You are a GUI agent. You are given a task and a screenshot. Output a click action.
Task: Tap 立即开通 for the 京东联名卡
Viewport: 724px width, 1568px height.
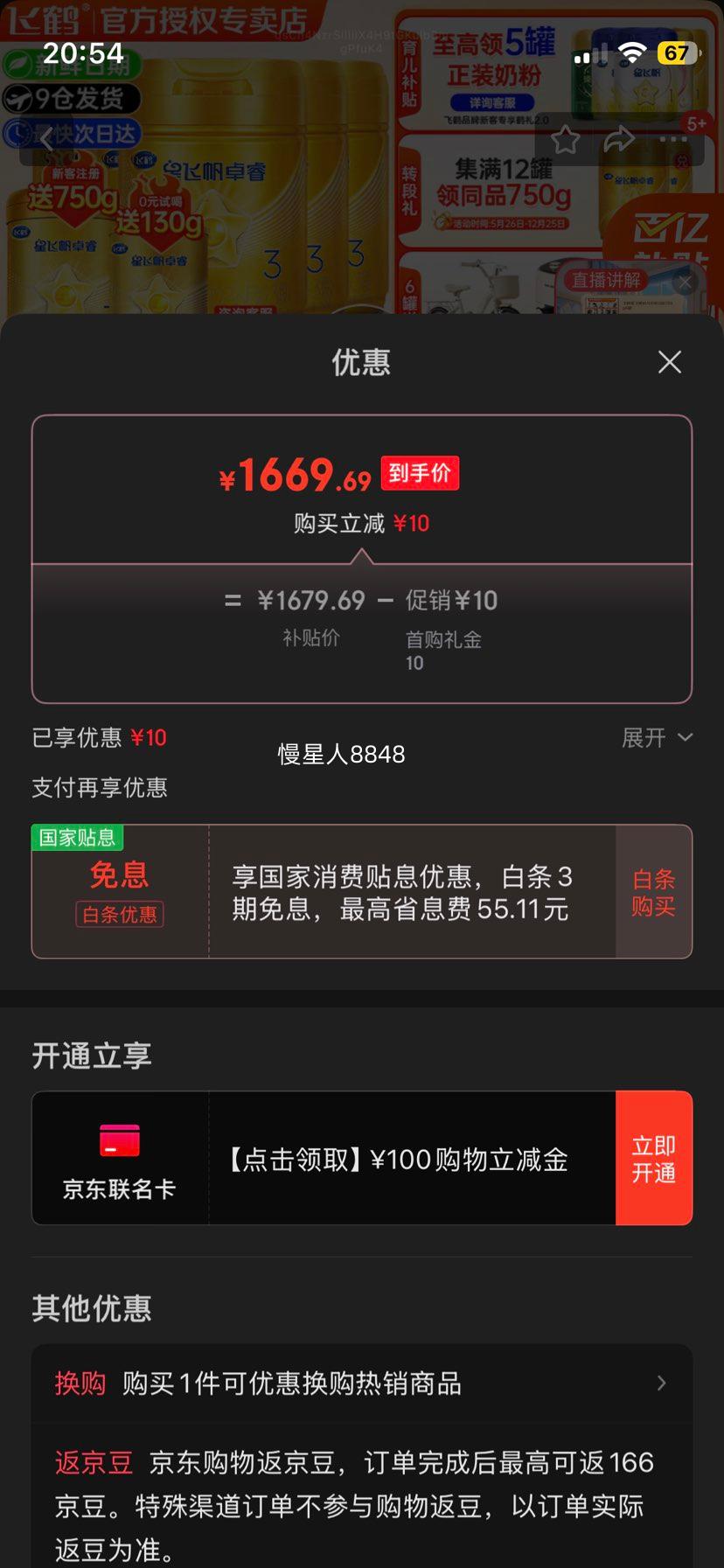click(x=653, y=1159)
